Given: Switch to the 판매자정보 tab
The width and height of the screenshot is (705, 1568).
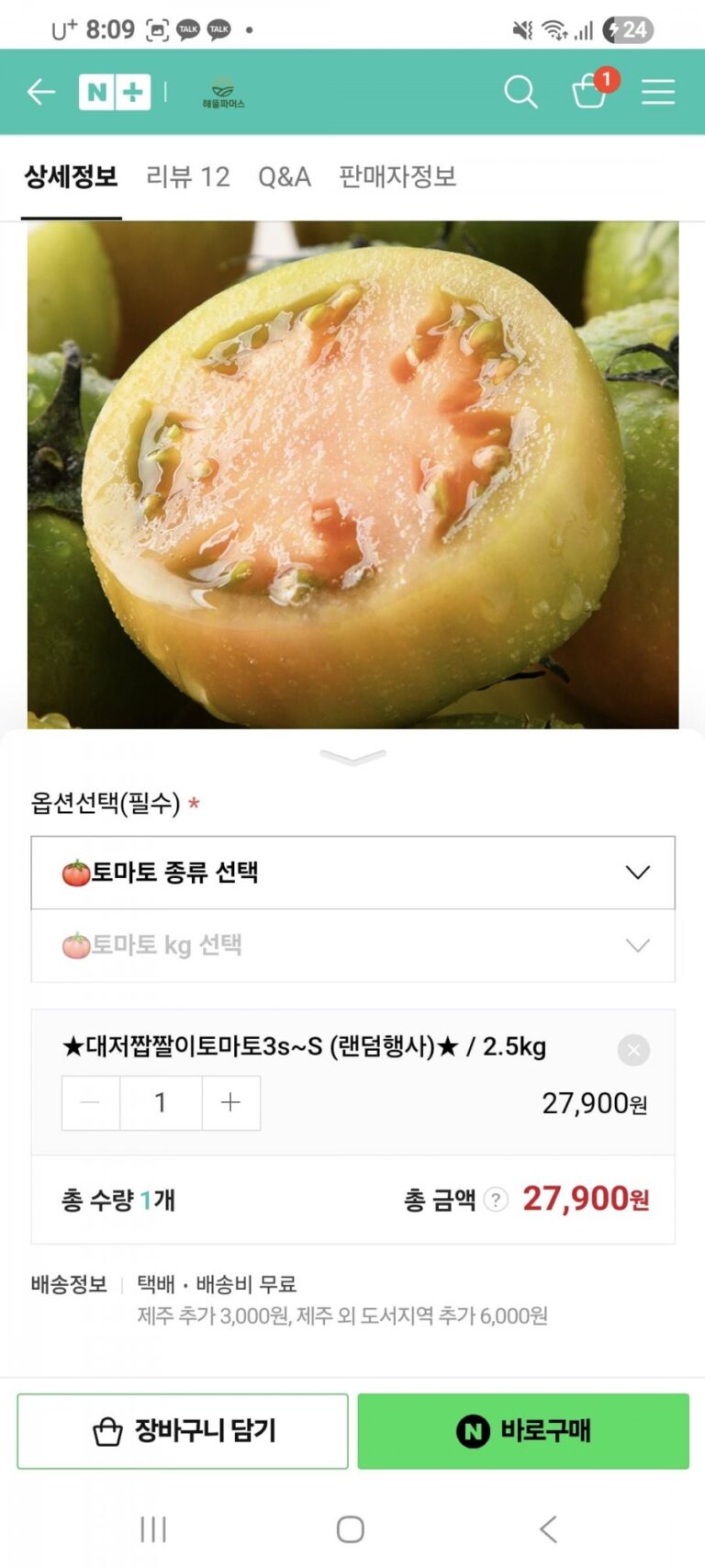Looking at the screenshot, I should click(397, 176).
